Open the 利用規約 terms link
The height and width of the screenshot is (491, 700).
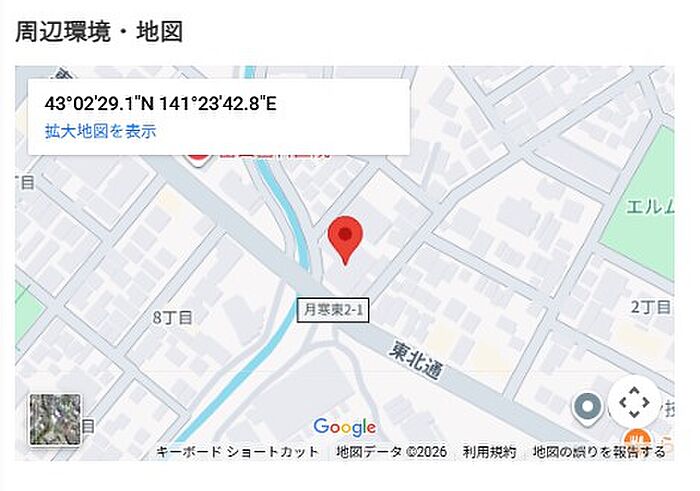[489, 452]
